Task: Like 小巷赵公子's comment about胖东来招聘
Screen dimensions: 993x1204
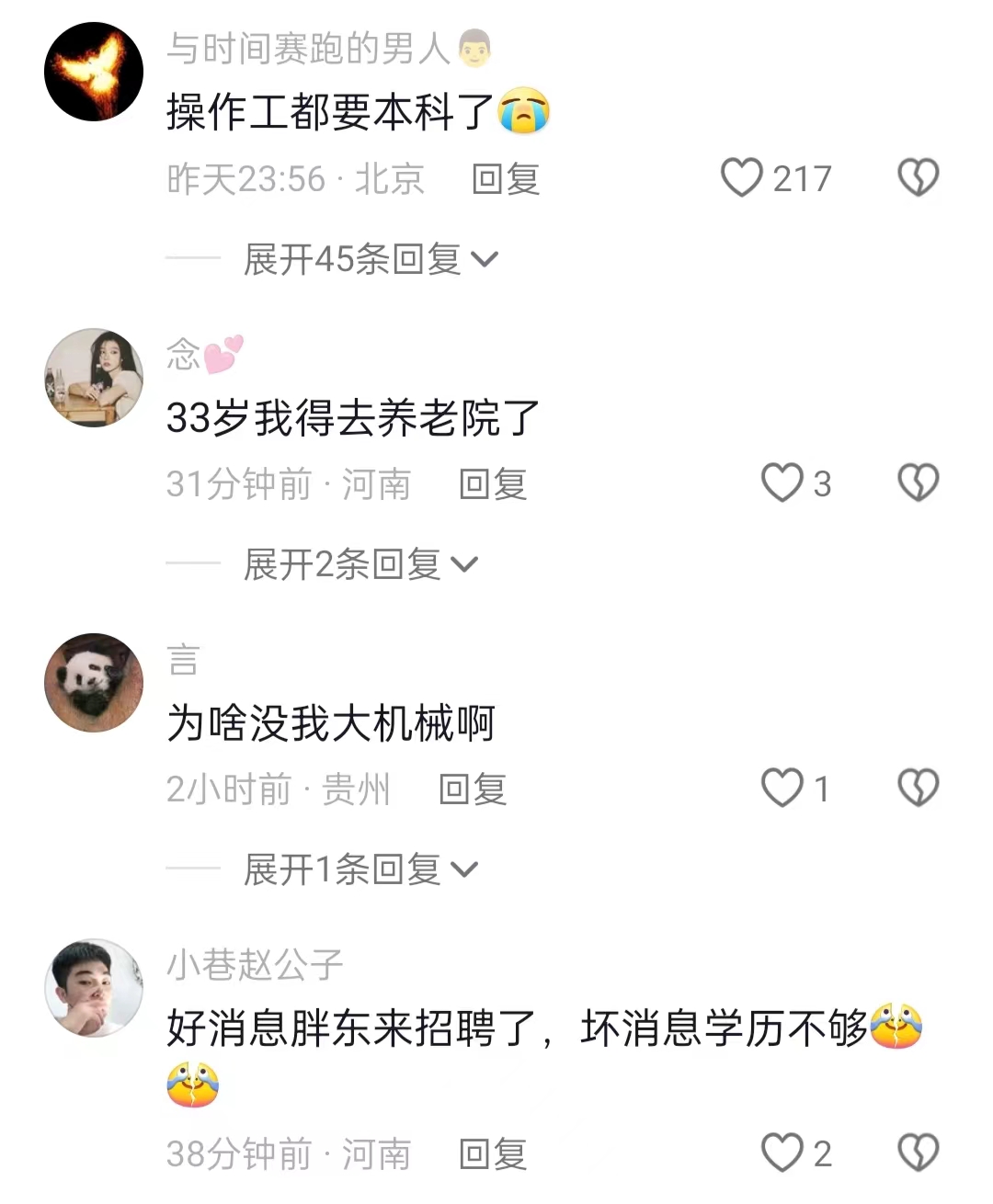Action: (781, 1151)
